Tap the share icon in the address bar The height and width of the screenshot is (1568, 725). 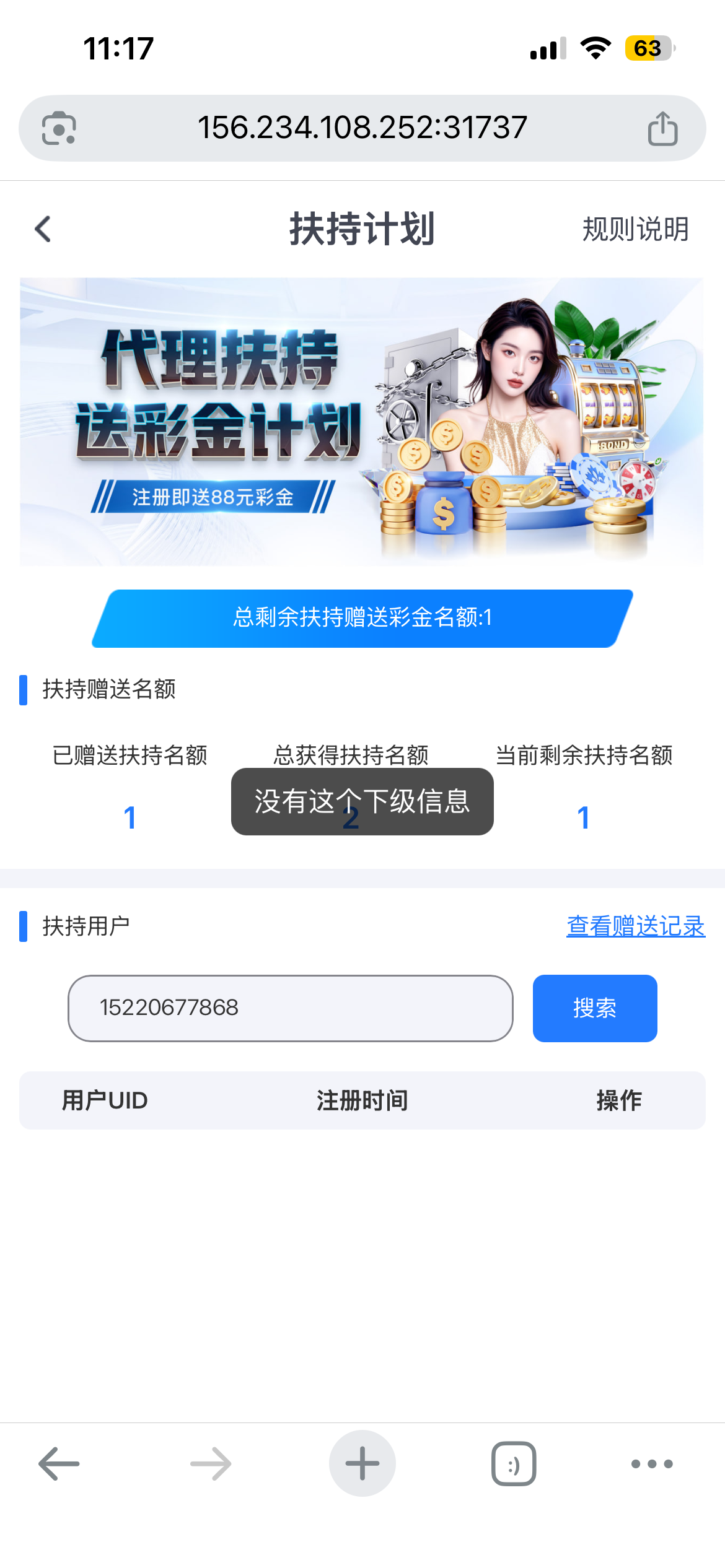pyautogui.click(x=664, y=127)
